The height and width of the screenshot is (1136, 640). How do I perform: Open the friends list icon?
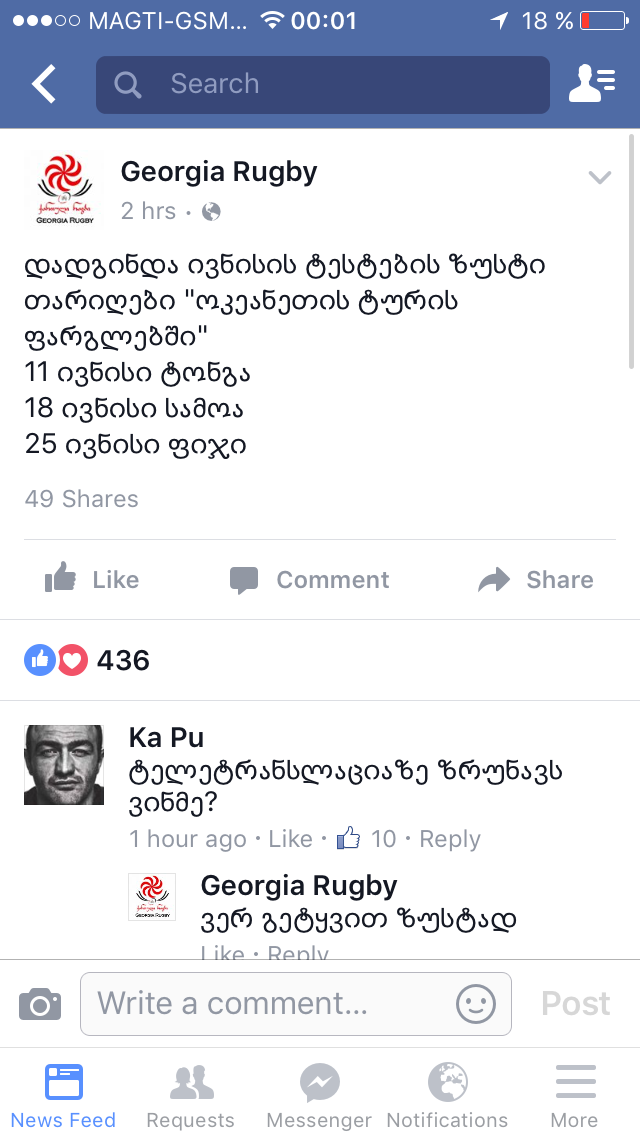591,84
